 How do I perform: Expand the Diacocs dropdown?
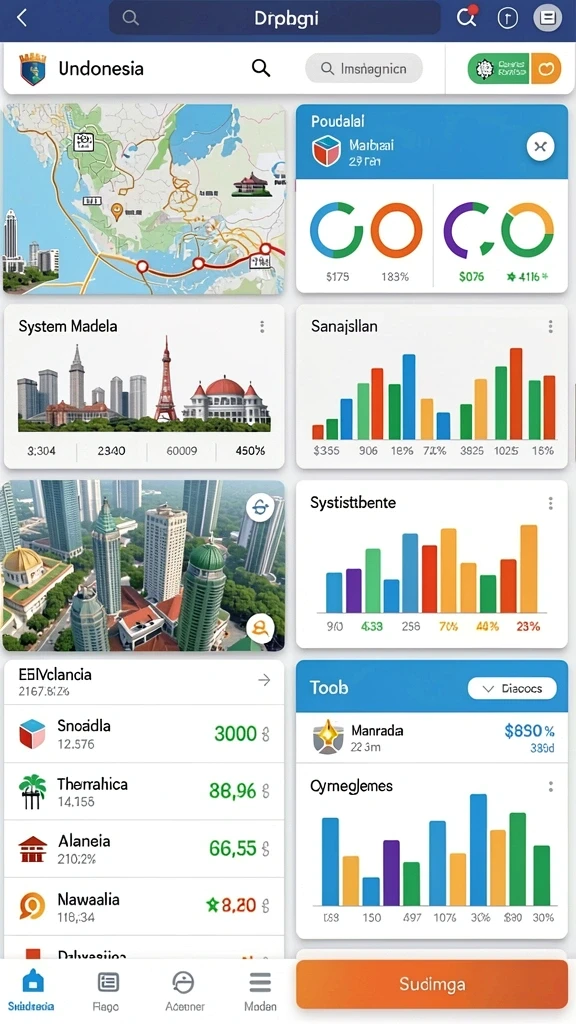click(x=512, y=688)
